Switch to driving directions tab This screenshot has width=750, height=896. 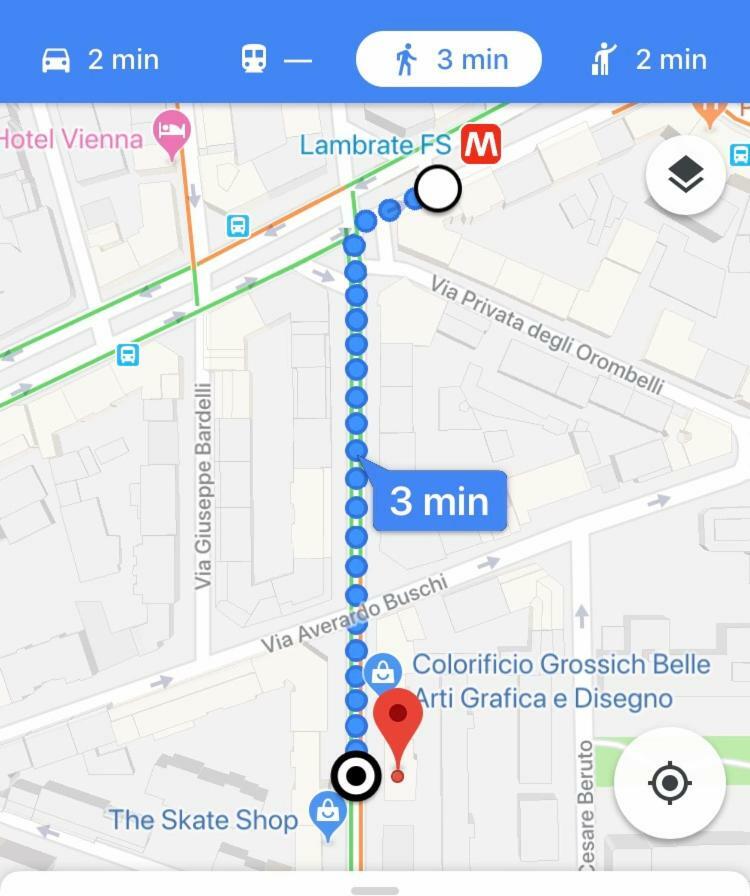pos(100,60)
